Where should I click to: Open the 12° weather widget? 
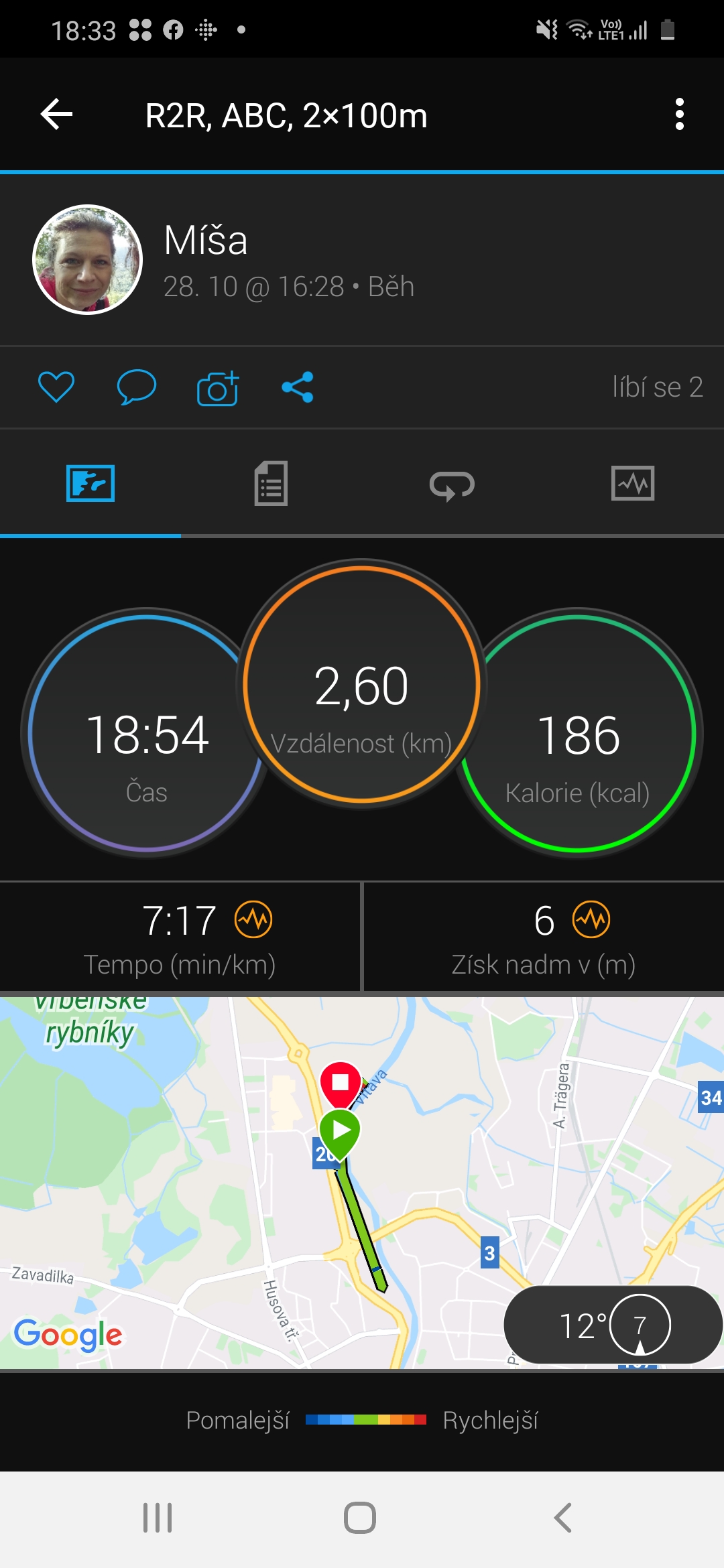[613, 1325]
